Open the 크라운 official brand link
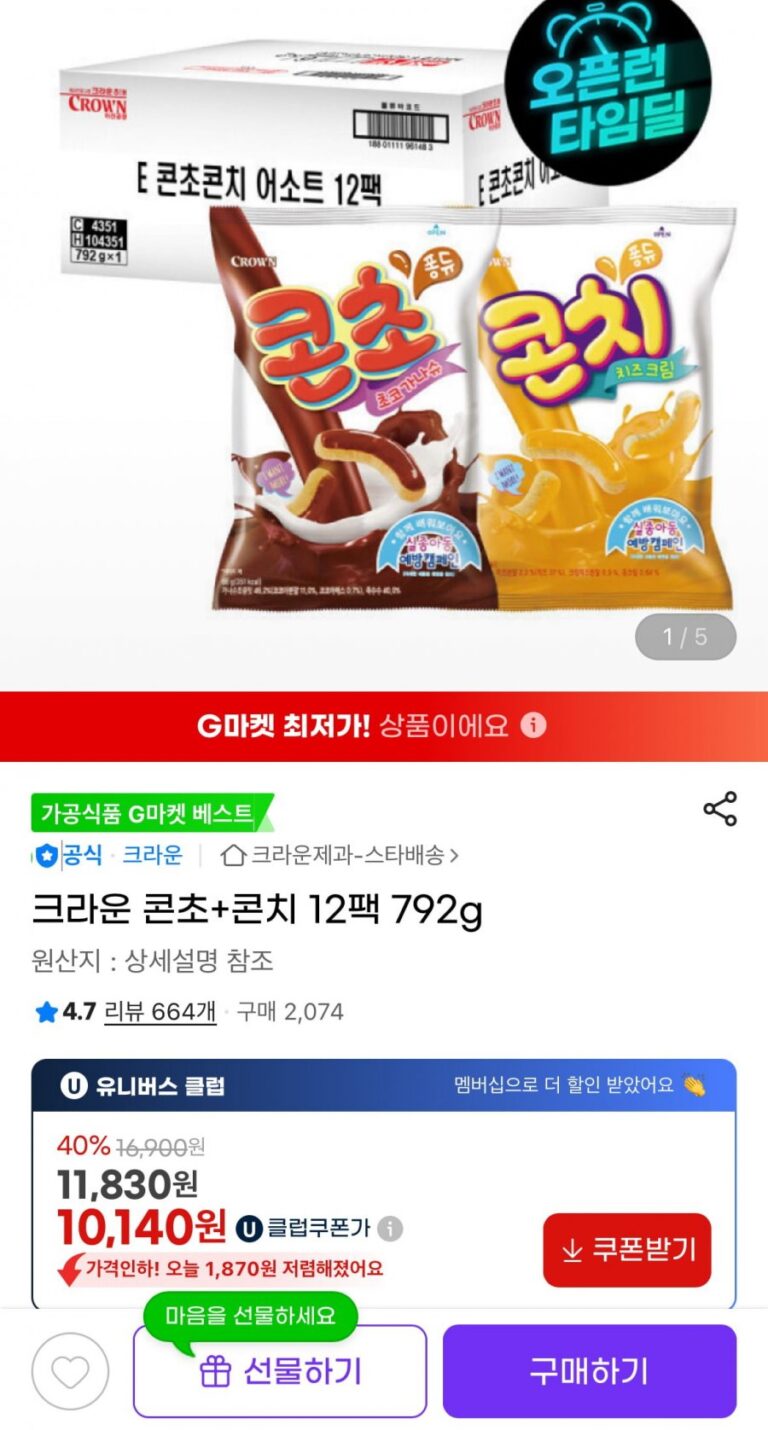768x1430 pixels. [x=152, y=855]
